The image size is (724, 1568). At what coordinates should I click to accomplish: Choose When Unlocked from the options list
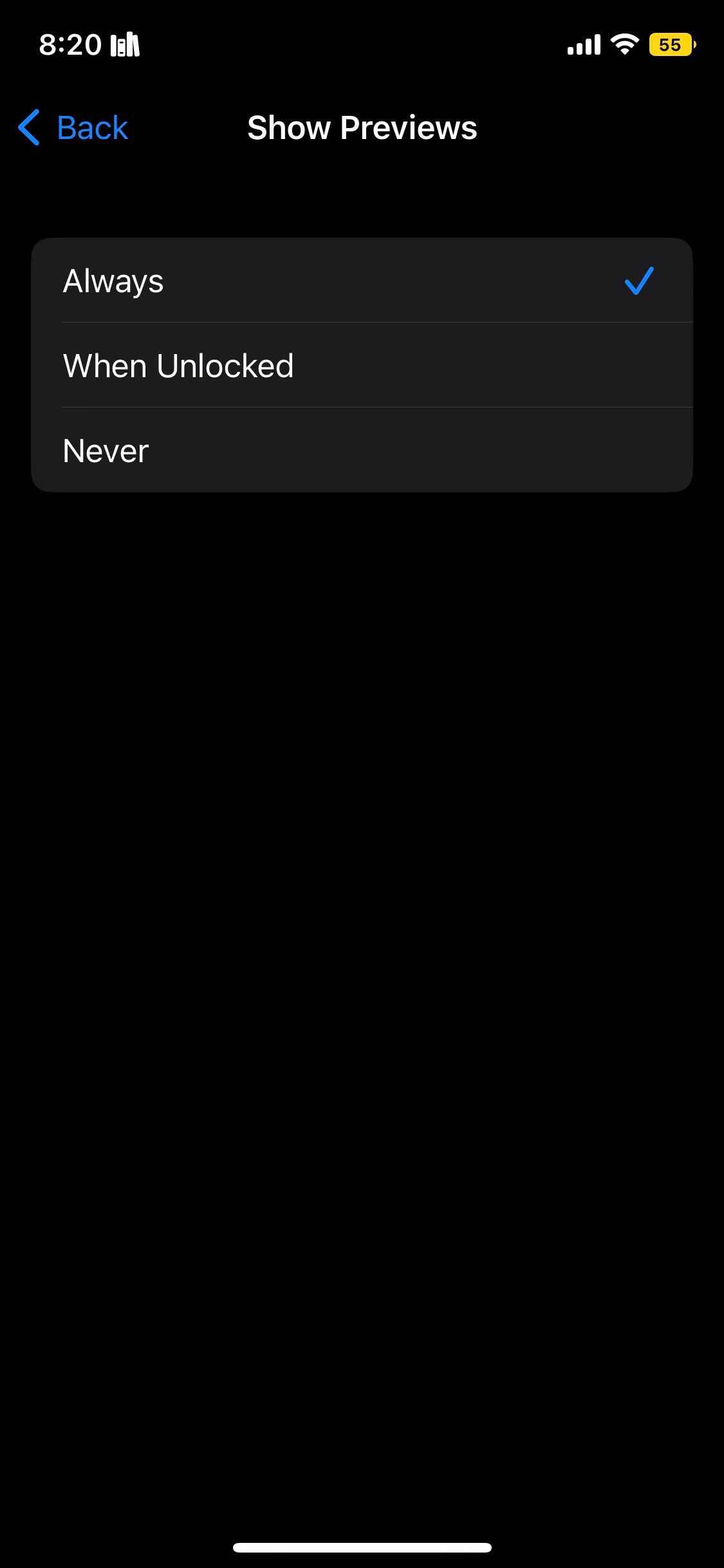click(x=178, y=365)
